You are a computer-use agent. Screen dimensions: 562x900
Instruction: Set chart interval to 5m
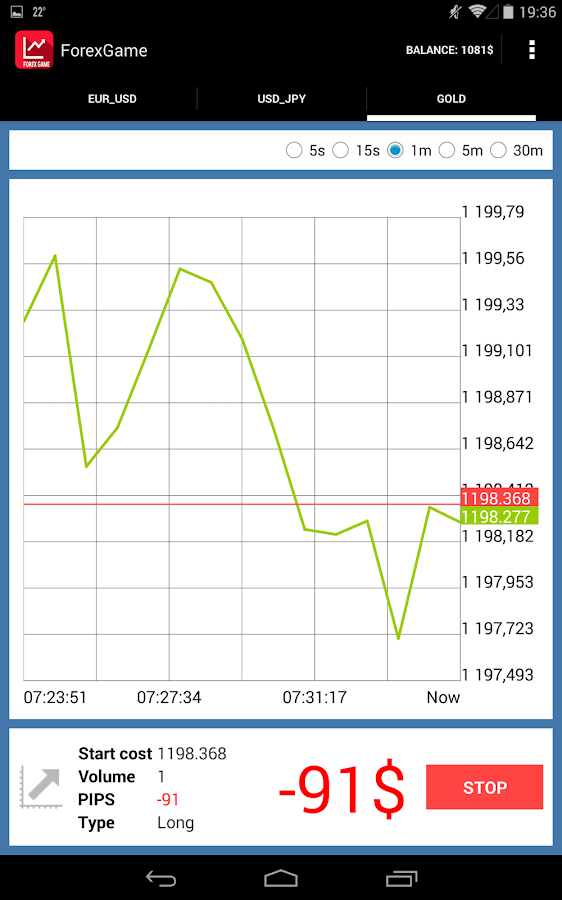coord(461,150)
